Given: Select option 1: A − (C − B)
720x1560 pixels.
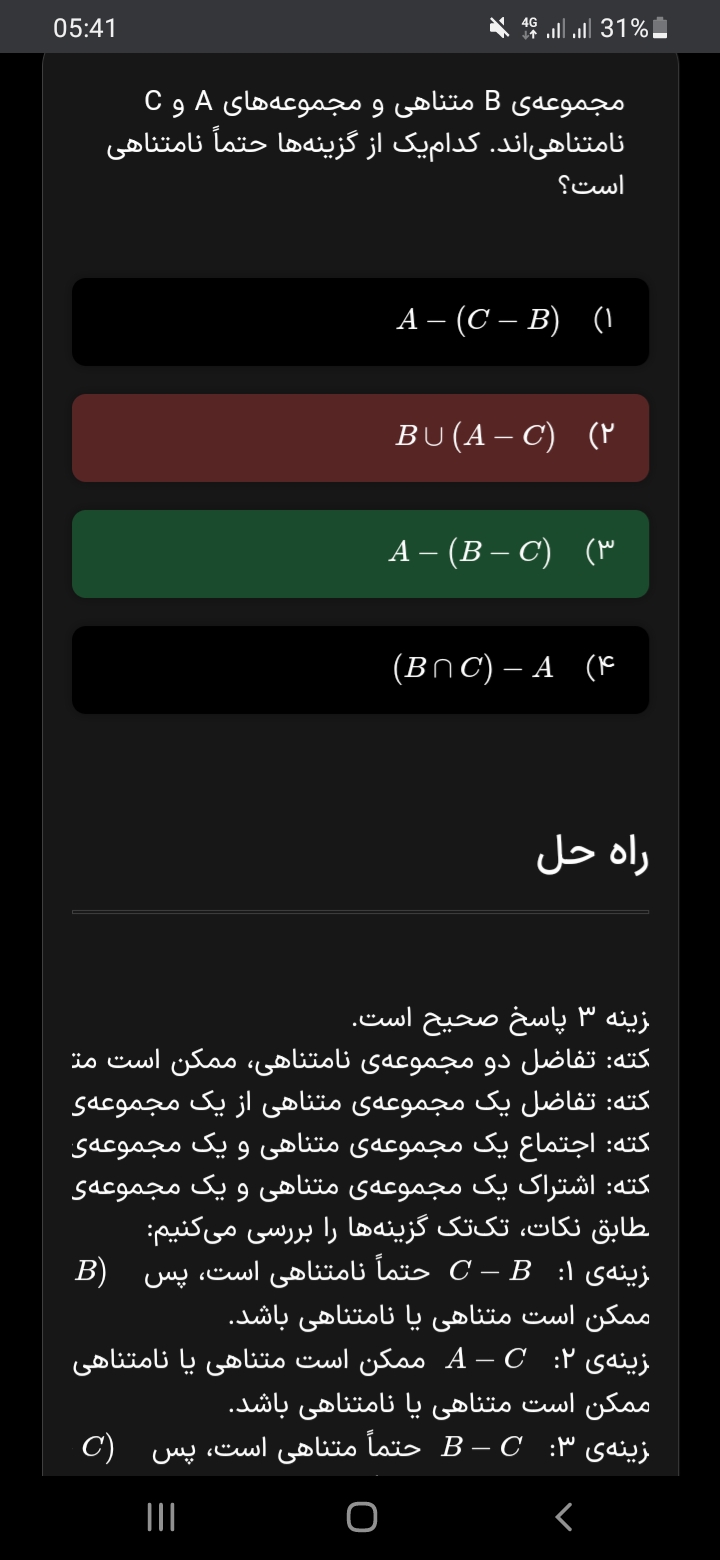Looking at the screenshot, I should pos(360,321).
